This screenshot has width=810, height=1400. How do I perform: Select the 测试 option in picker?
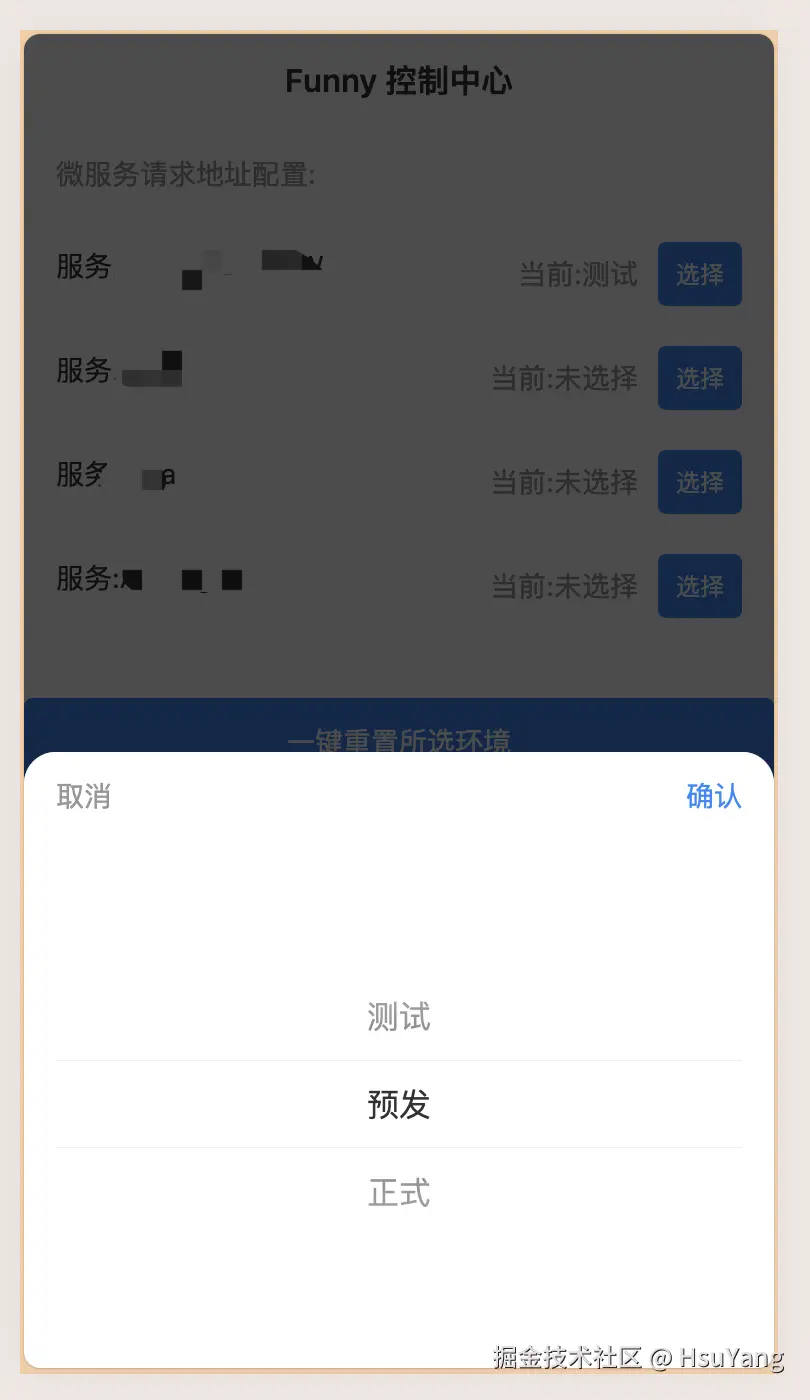(x=399, y=1018)
